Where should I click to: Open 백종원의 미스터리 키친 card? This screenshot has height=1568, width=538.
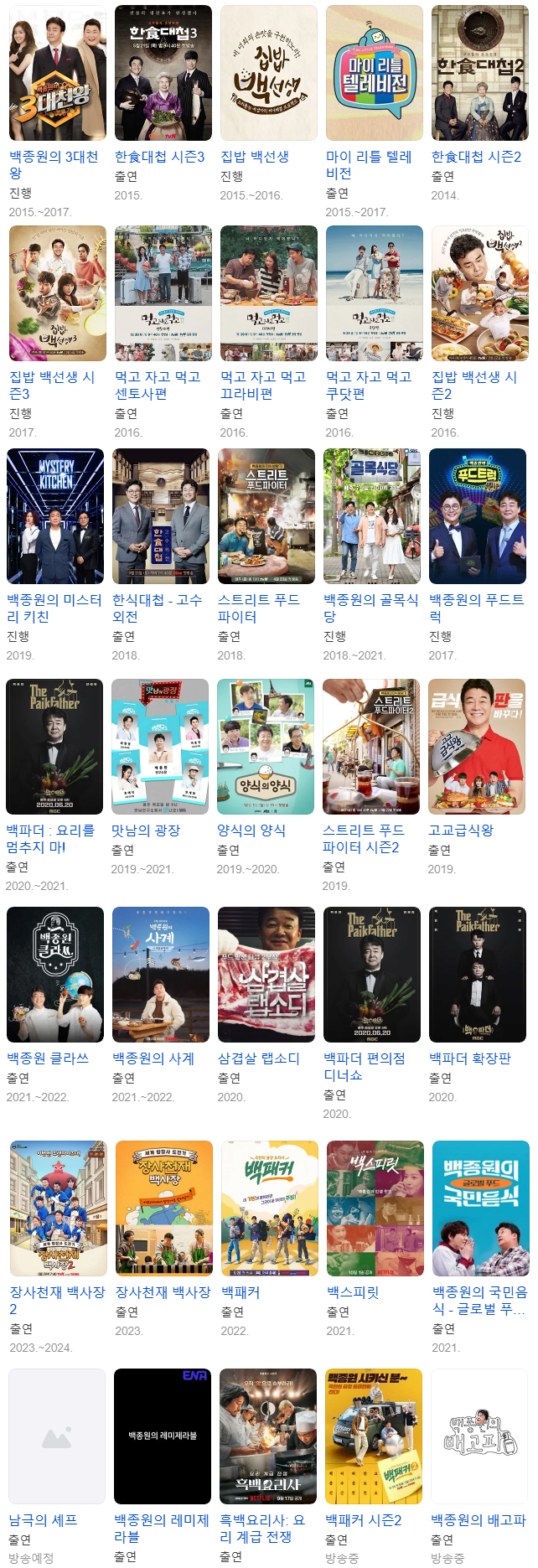[x=55, y=516]
